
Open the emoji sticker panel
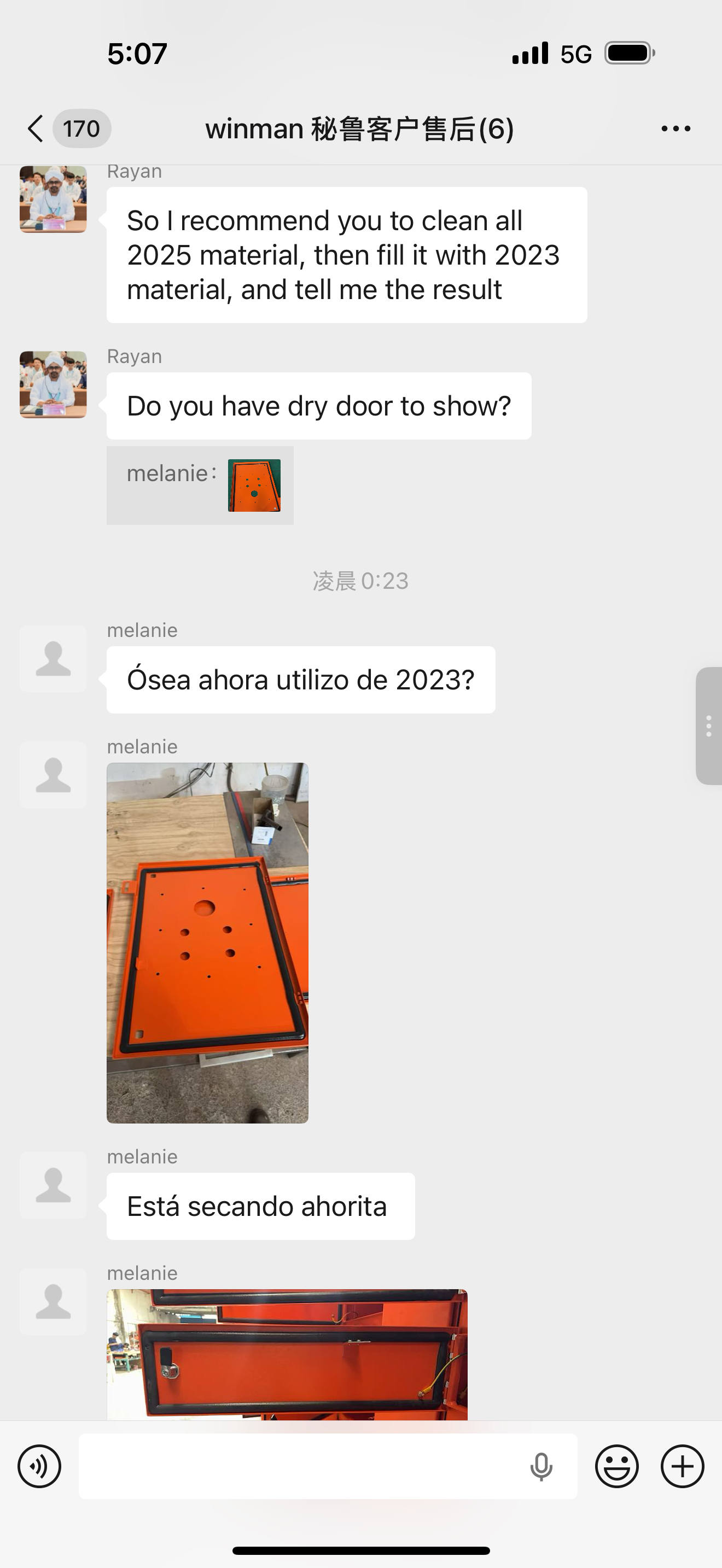click(x=616, y=1466)
